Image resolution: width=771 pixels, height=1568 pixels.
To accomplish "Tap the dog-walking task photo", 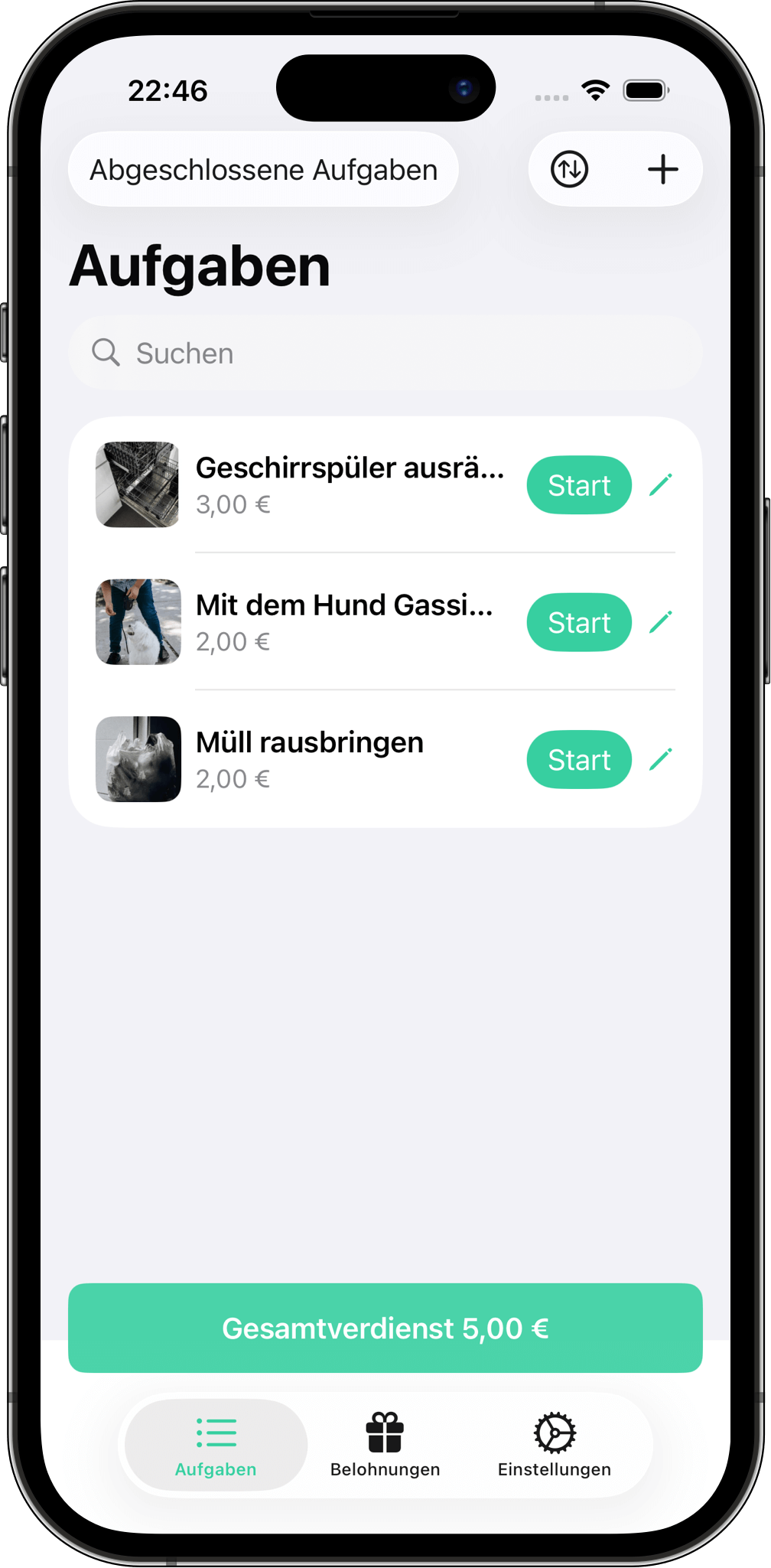I will pyautogui.click(x=138, y=621).
